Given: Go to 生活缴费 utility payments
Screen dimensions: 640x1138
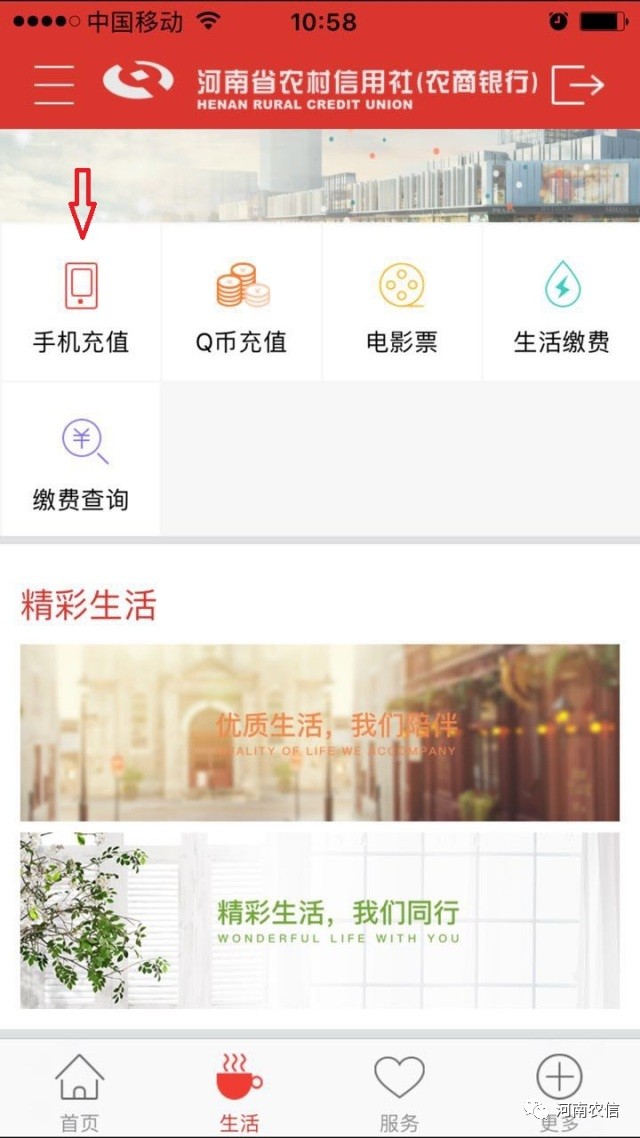Looking at the screenshot, I should 562,302.
